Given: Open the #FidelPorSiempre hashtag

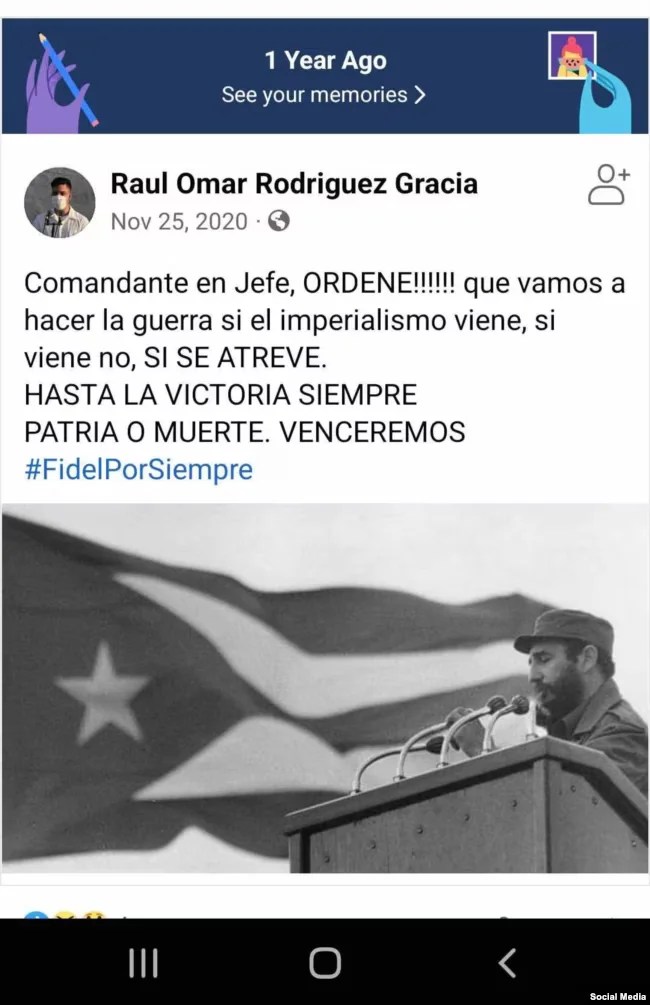Looking at the screenshot, I should coord(138,469).
